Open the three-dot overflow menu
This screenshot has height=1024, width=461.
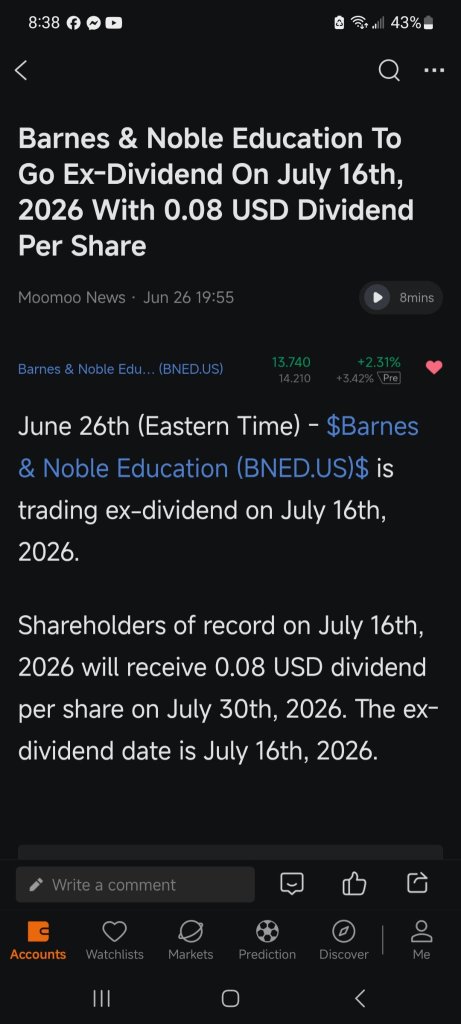[x=434, y=70]
